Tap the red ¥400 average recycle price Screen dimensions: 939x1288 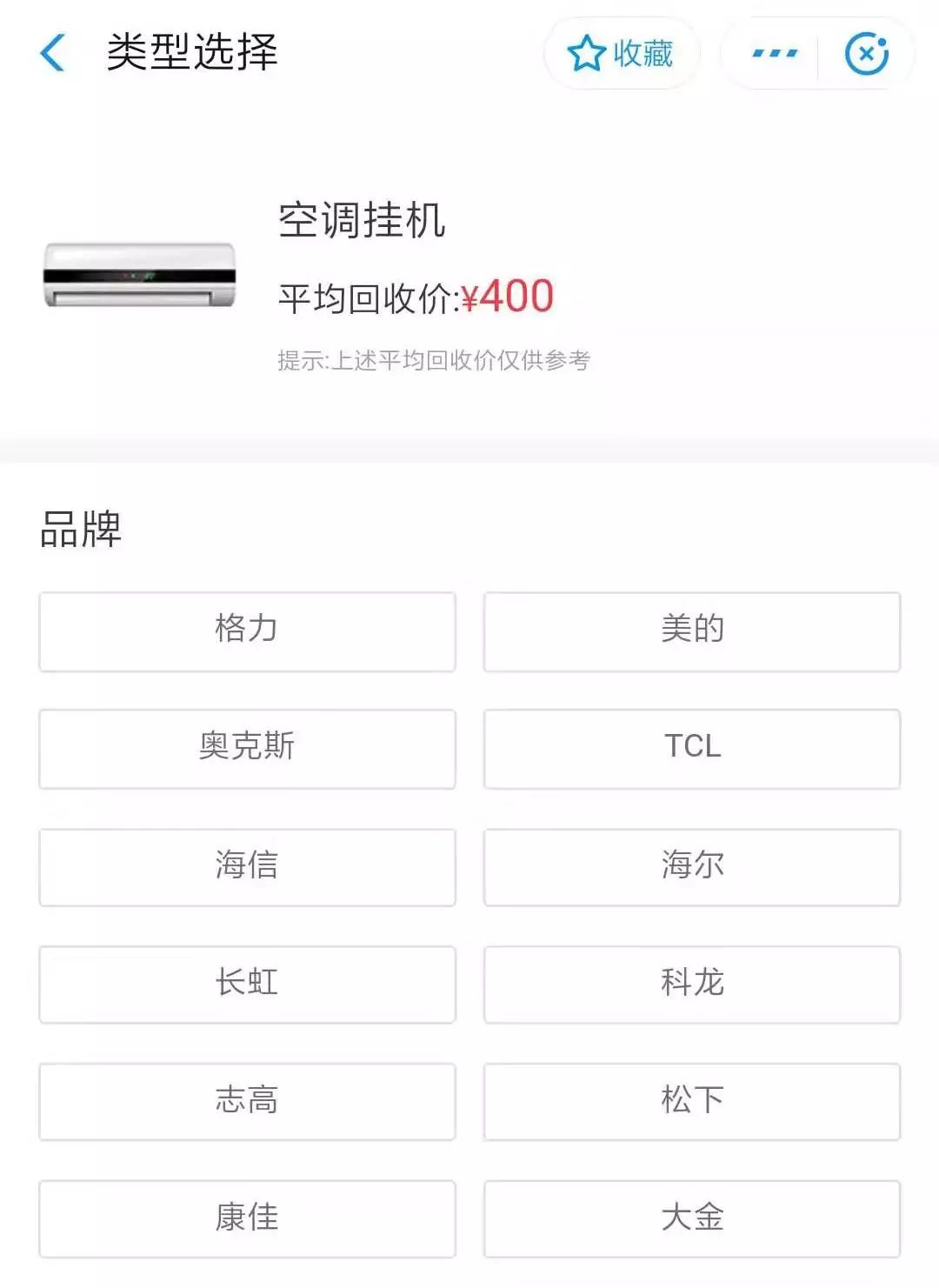pos(509,296)
